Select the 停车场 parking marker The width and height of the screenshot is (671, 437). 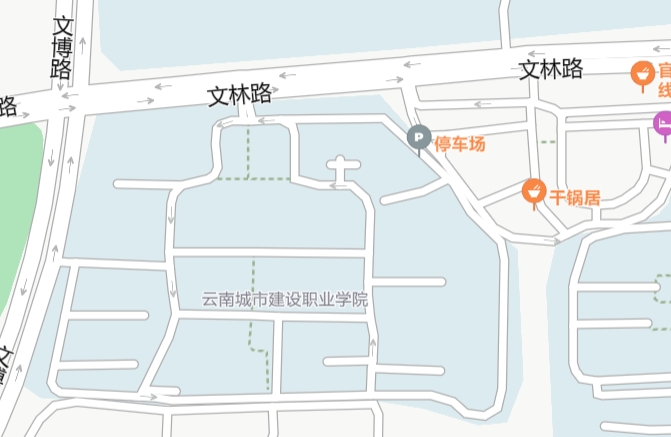[x=419, y=139]
